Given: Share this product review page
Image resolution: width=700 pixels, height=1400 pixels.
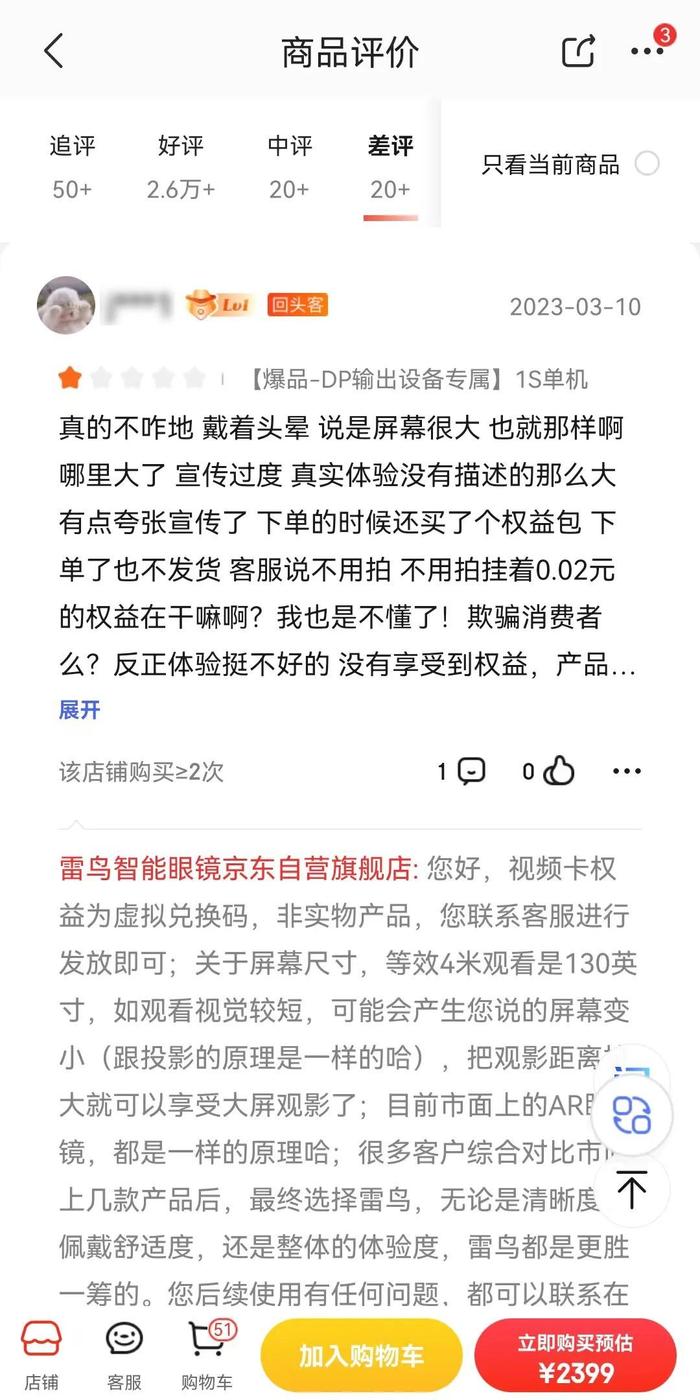Looking at the screenshot, I should click(x=578, y=51).
